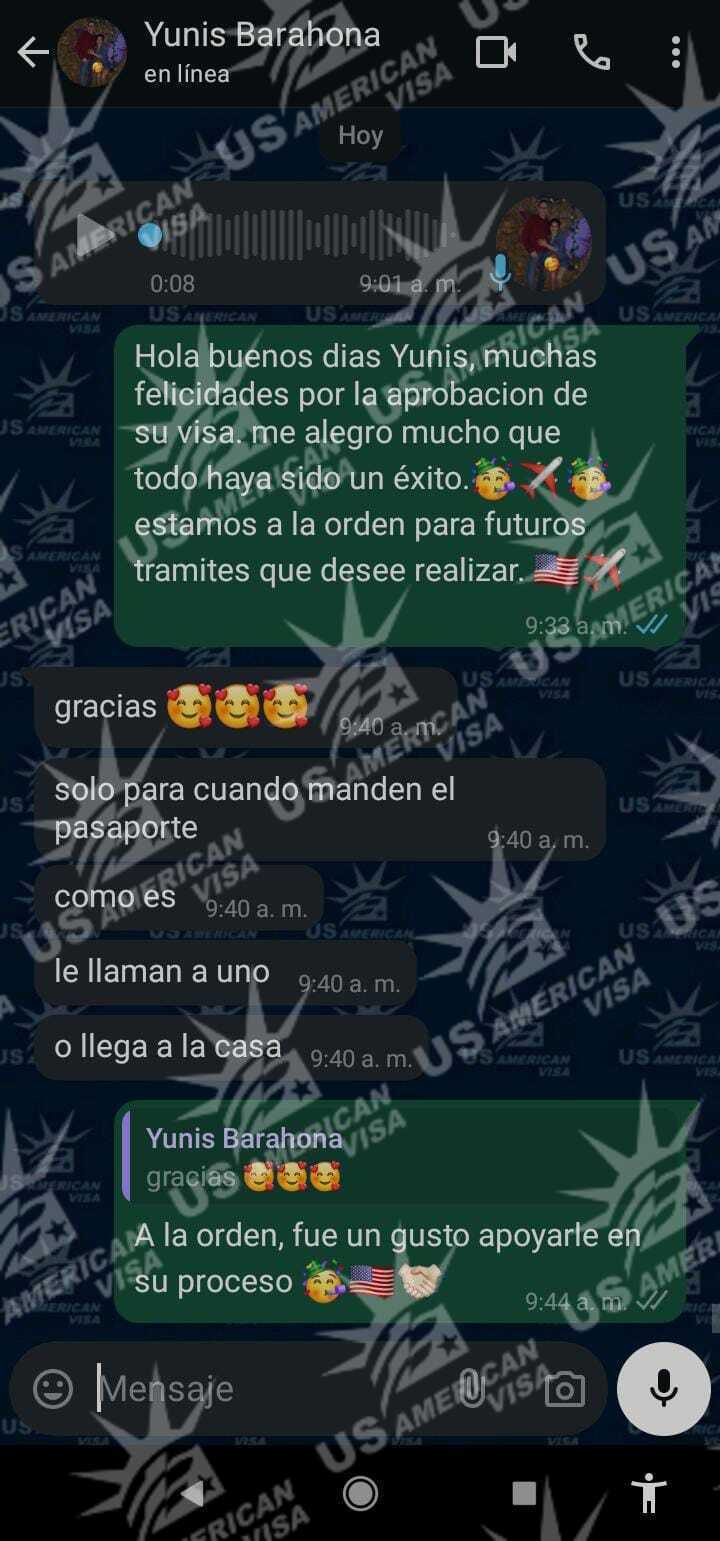Attach a file with the paperclip
The image size is (720, 1541).
472,1388
